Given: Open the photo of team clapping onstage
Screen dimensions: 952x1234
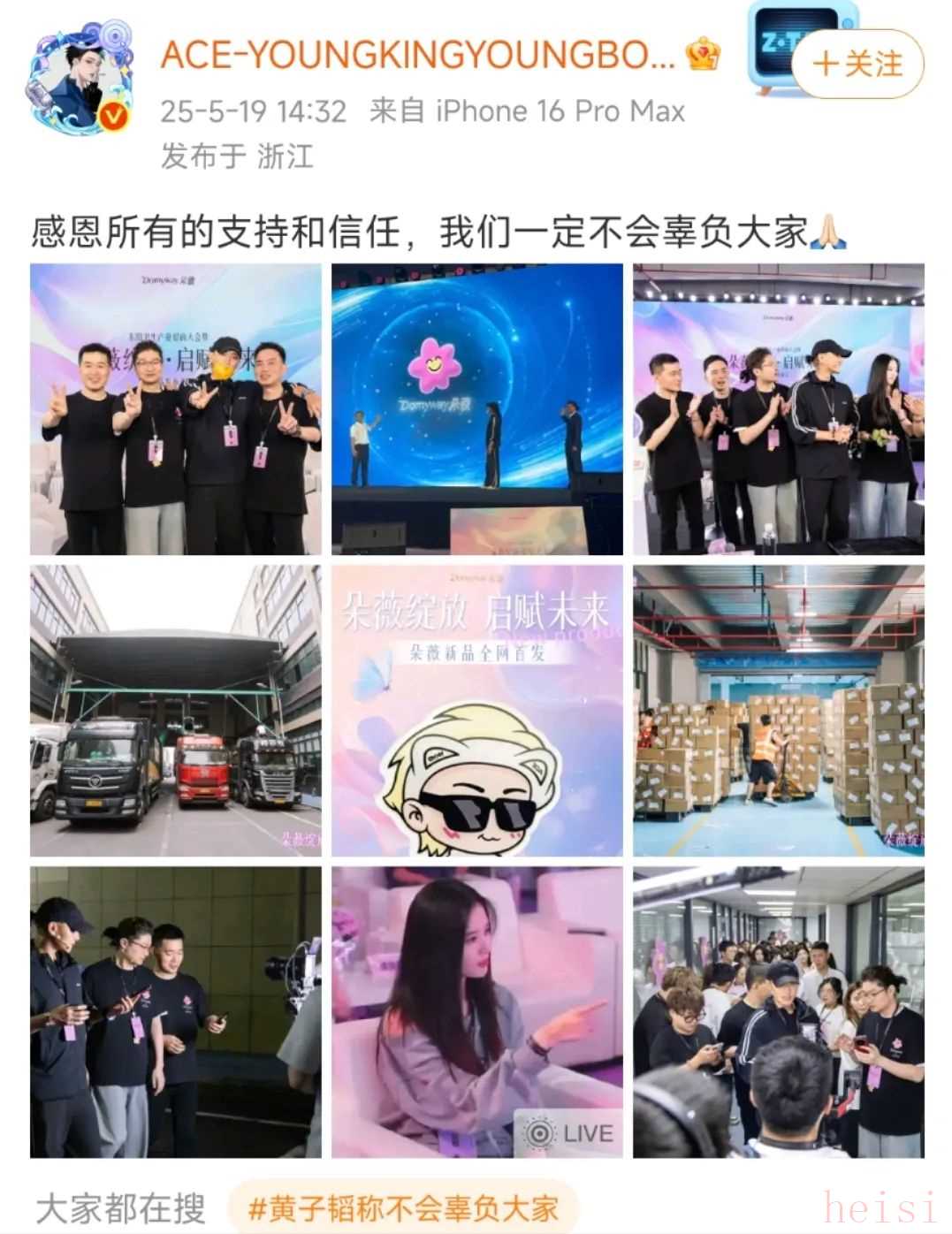Looking at the screenshot, I should [x=778, y=409].
